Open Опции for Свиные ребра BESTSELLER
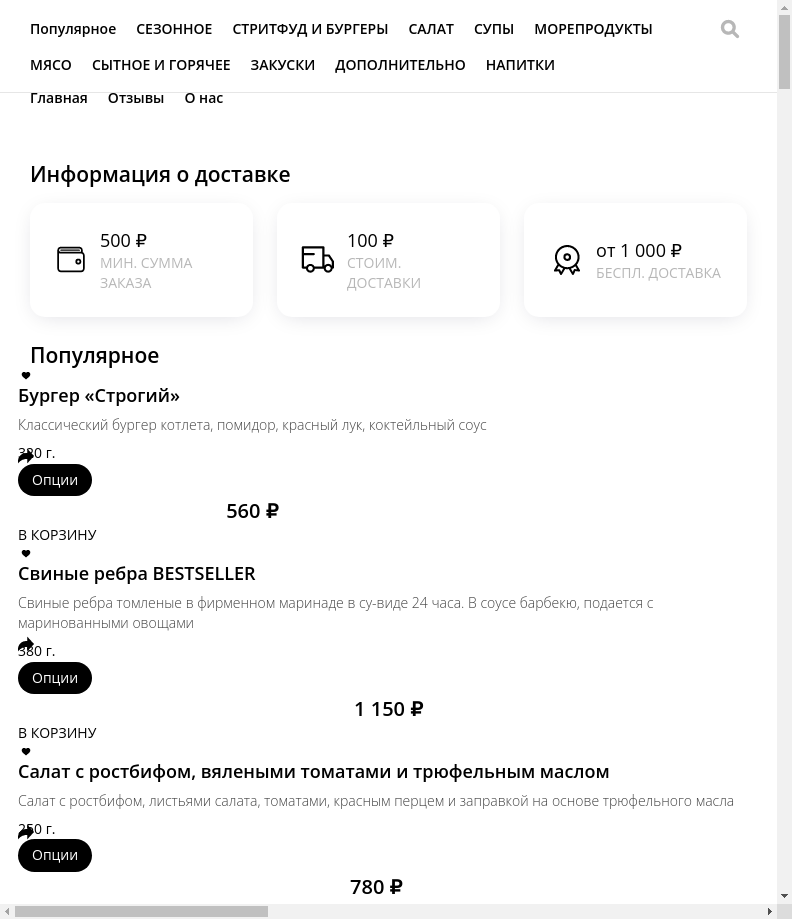Image resolution: width=792 pixels, height=919 pixels. (x=55, y=678)
